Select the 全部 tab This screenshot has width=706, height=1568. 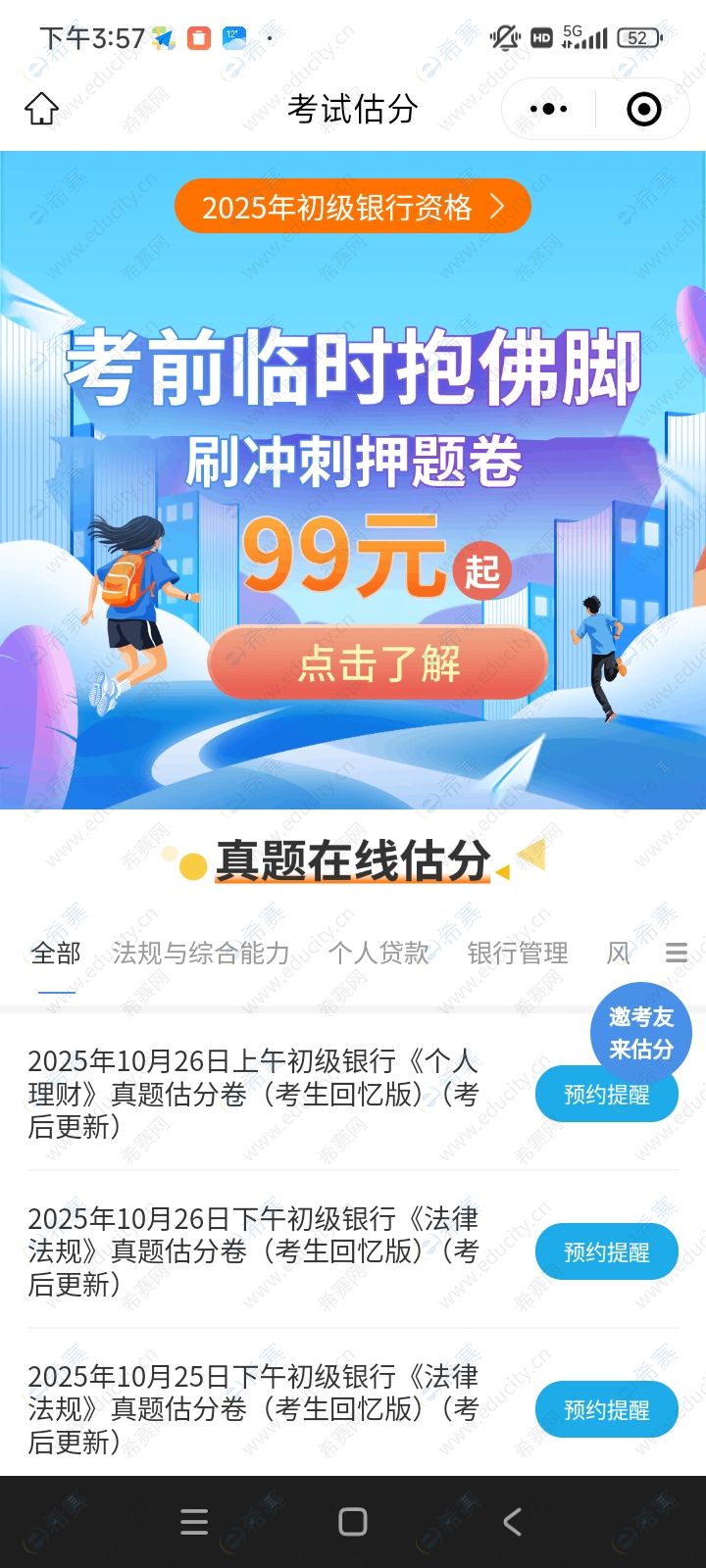click(x=56, y=953)
